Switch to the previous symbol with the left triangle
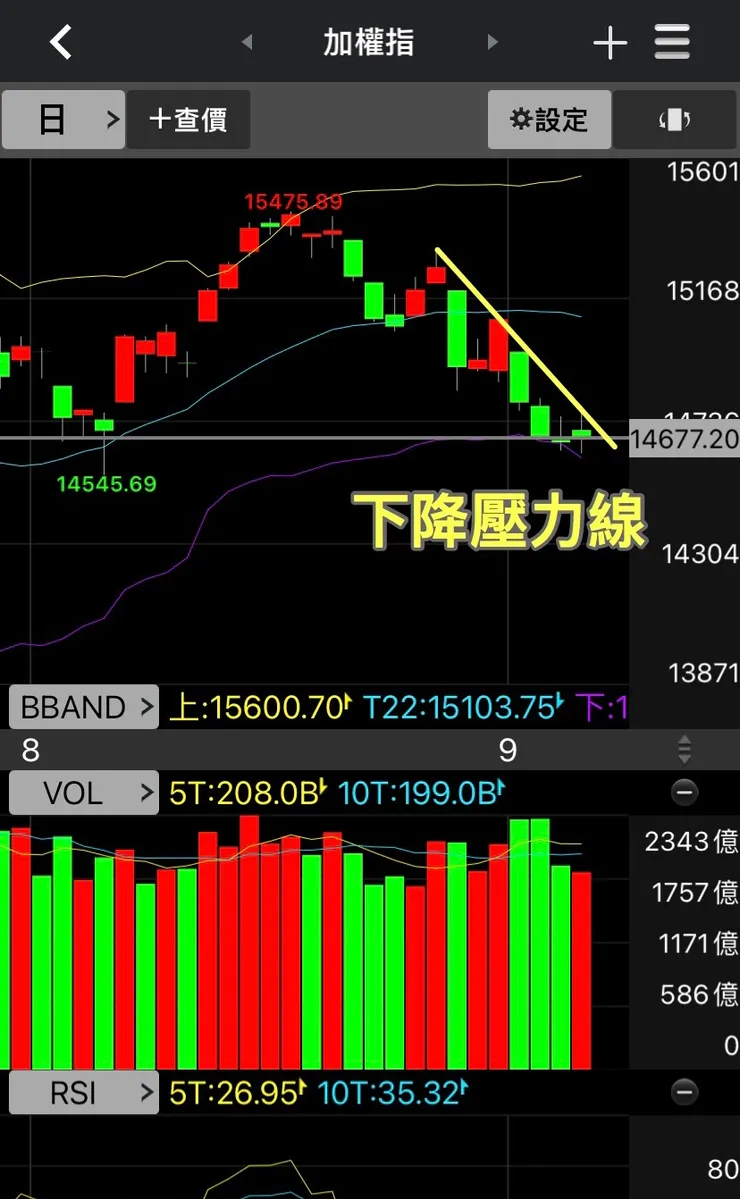The width and height of the screenshot is (740, 1199). point(247,43)
